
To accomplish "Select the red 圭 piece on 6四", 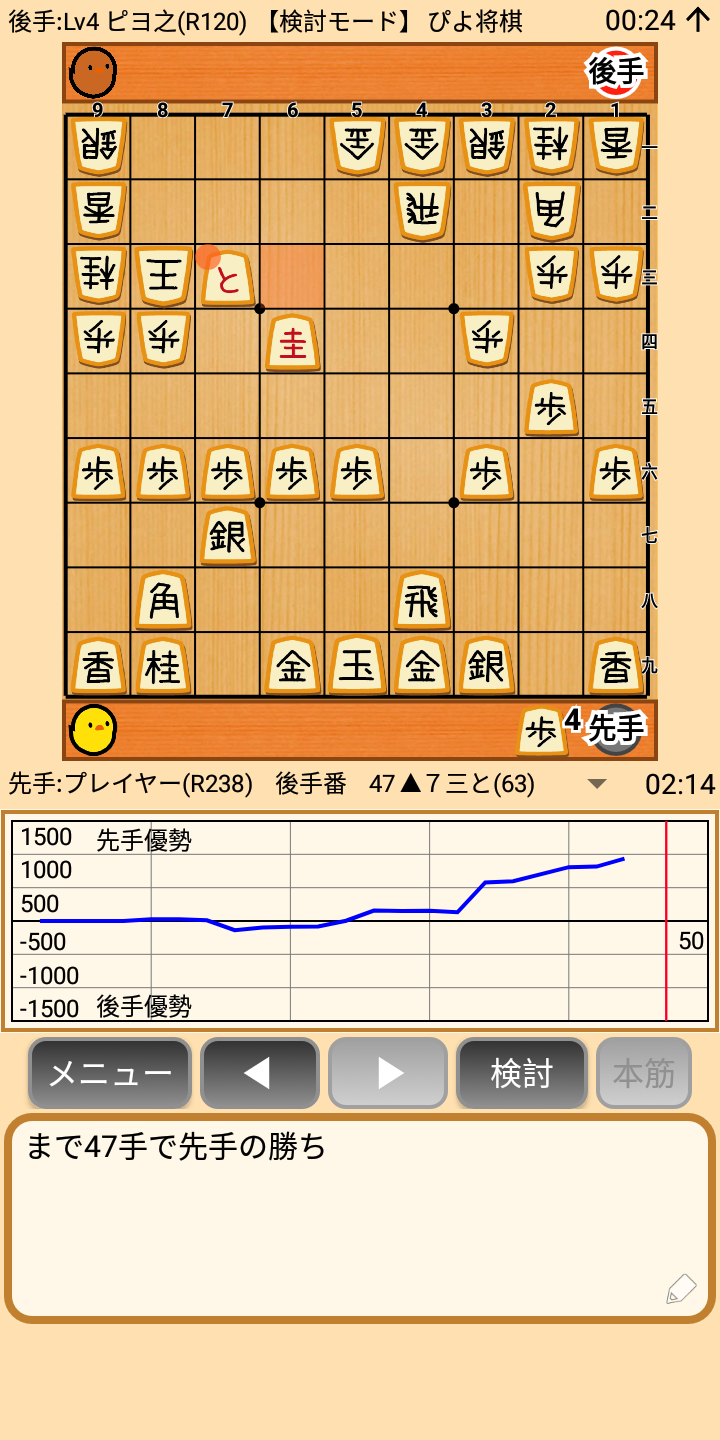I will click(x=292, y=343).
